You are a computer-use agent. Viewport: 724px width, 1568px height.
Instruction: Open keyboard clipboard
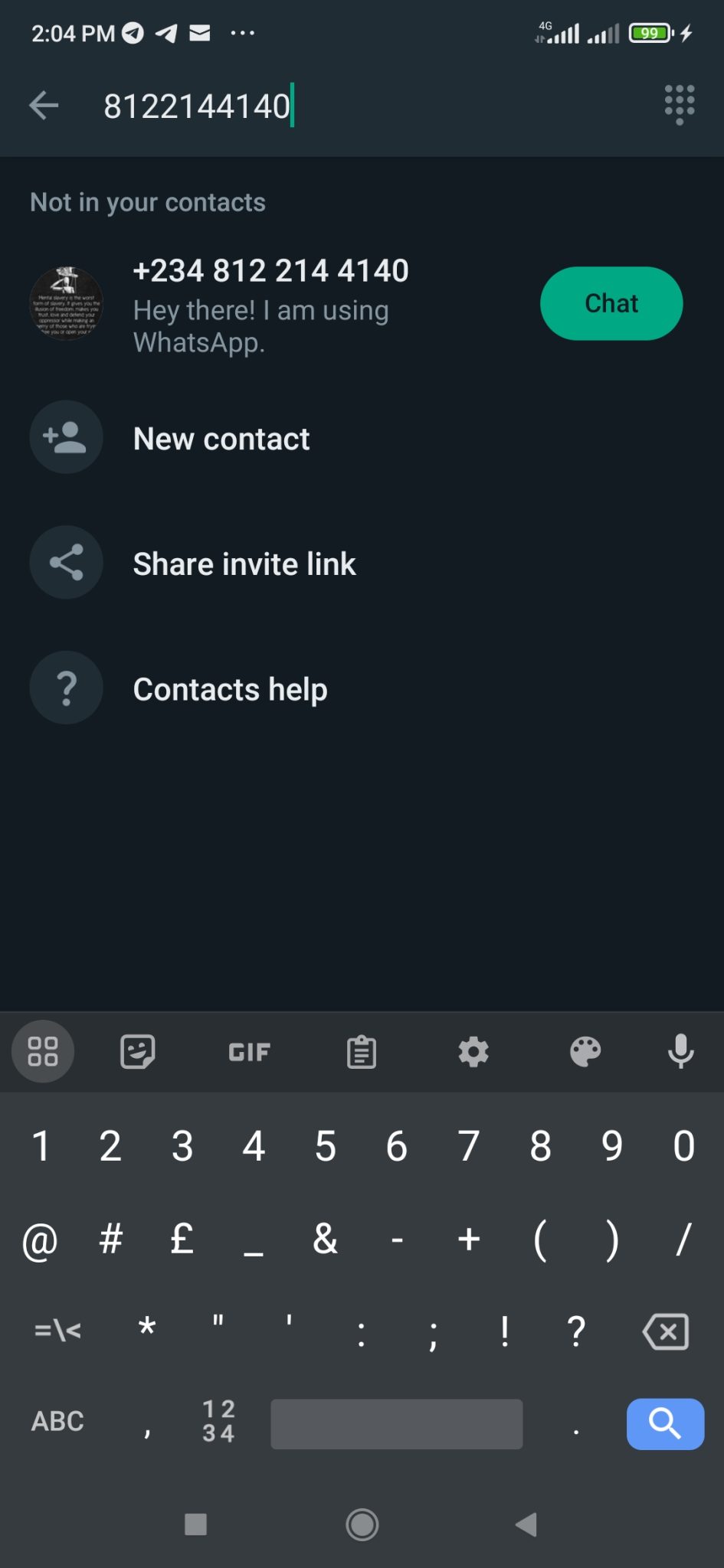(x=362, y=1052)
